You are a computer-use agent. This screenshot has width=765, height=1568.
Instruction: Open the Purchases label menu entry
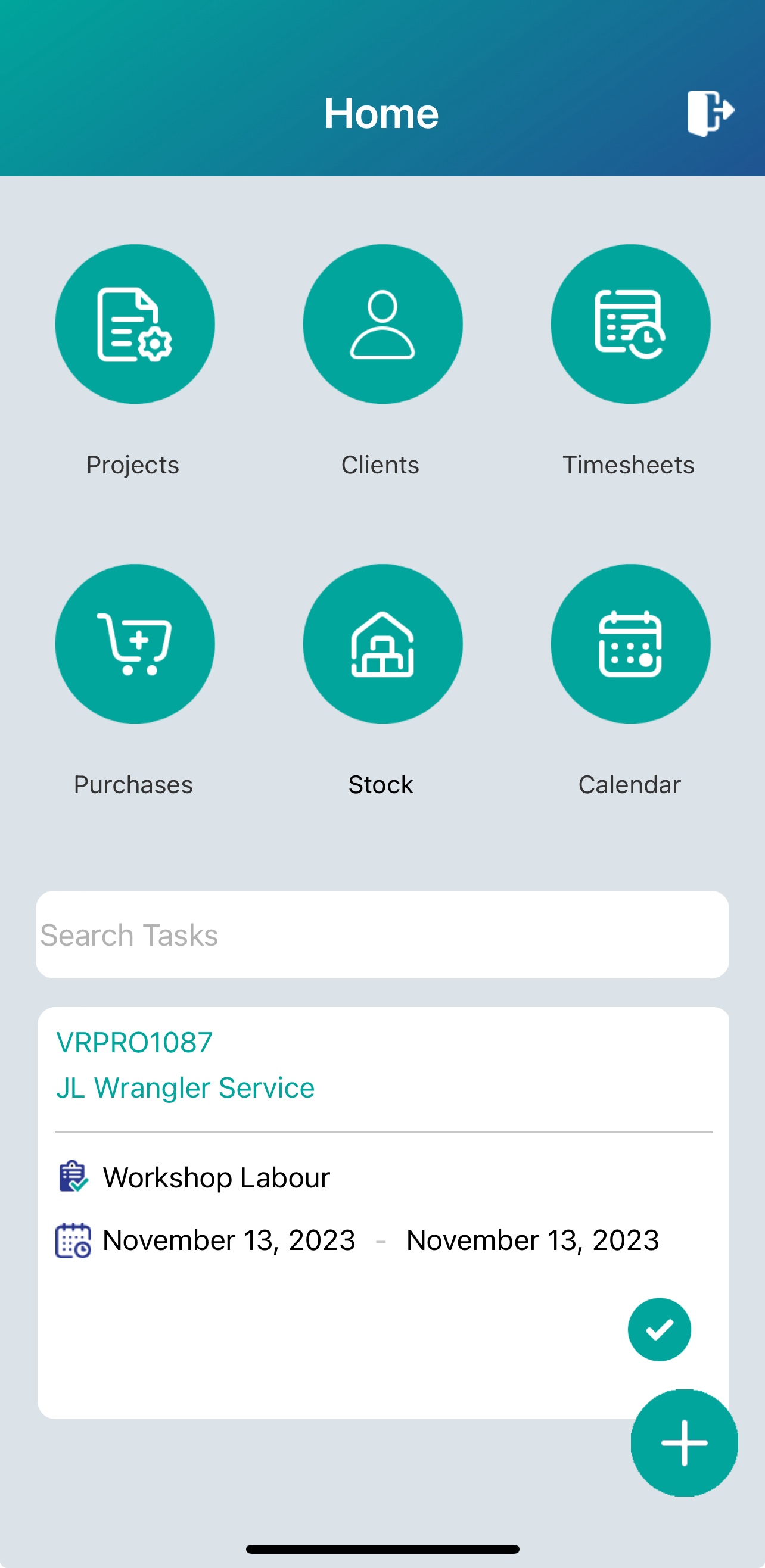[x=133, y=785]
